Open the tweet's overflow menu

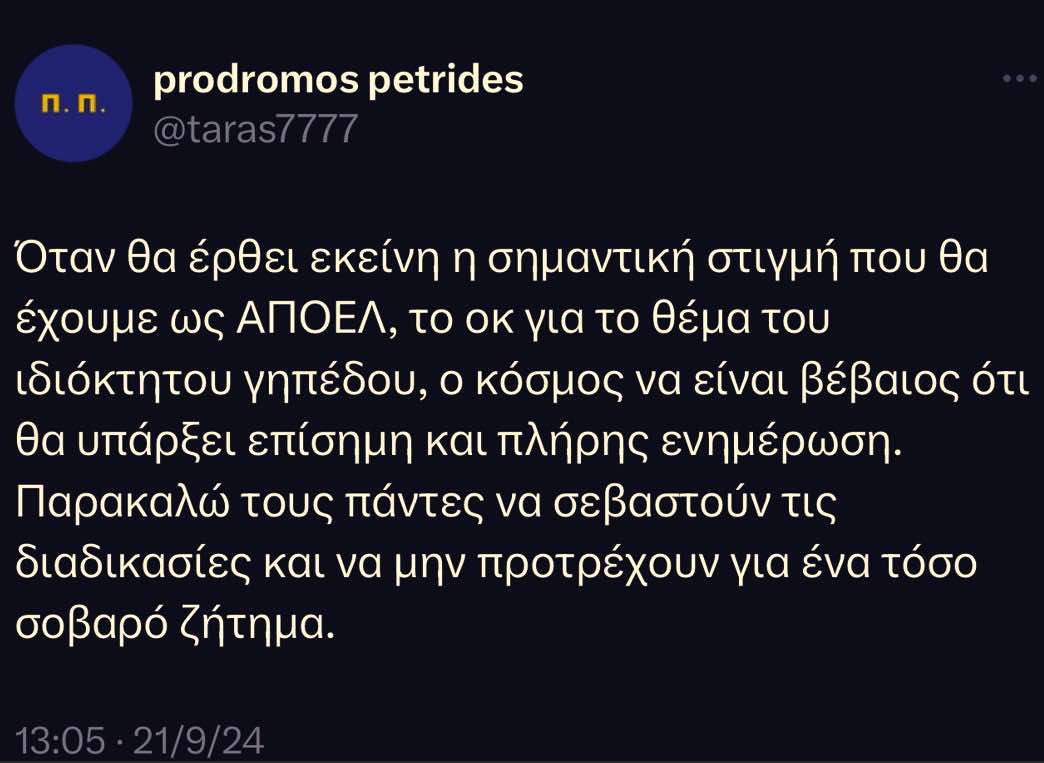(1019, 80)
